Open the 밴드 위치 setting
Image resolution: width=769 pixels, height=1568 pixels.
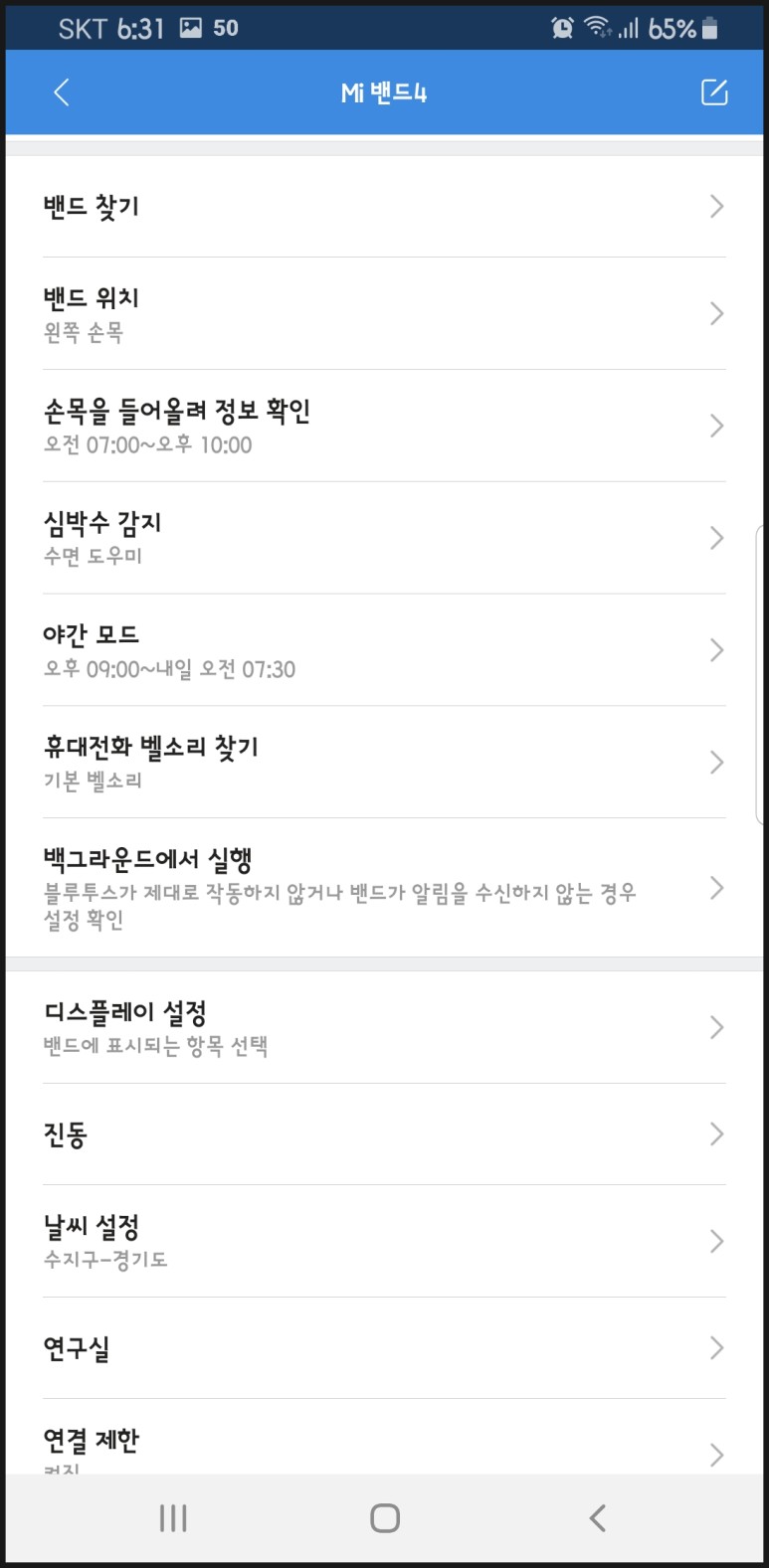pyautogui.click(x=384, y=313)
